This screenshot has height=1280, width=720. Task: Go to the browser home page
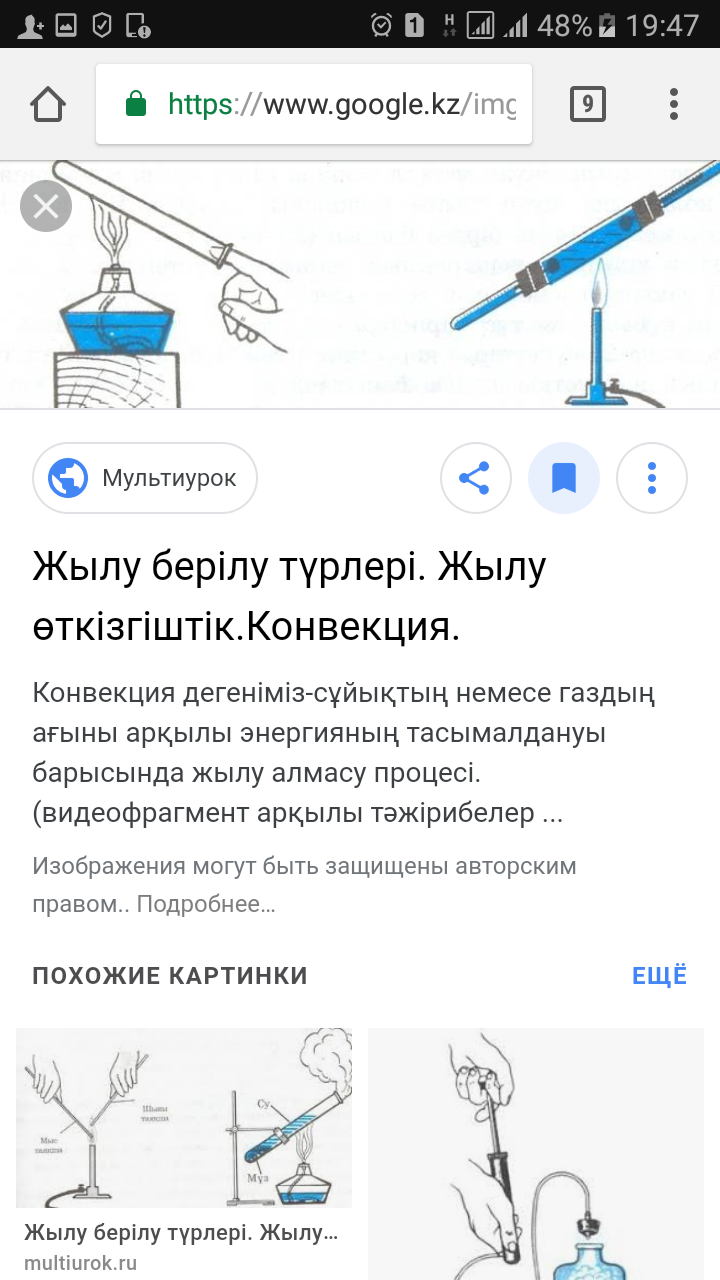coord(48,105)
